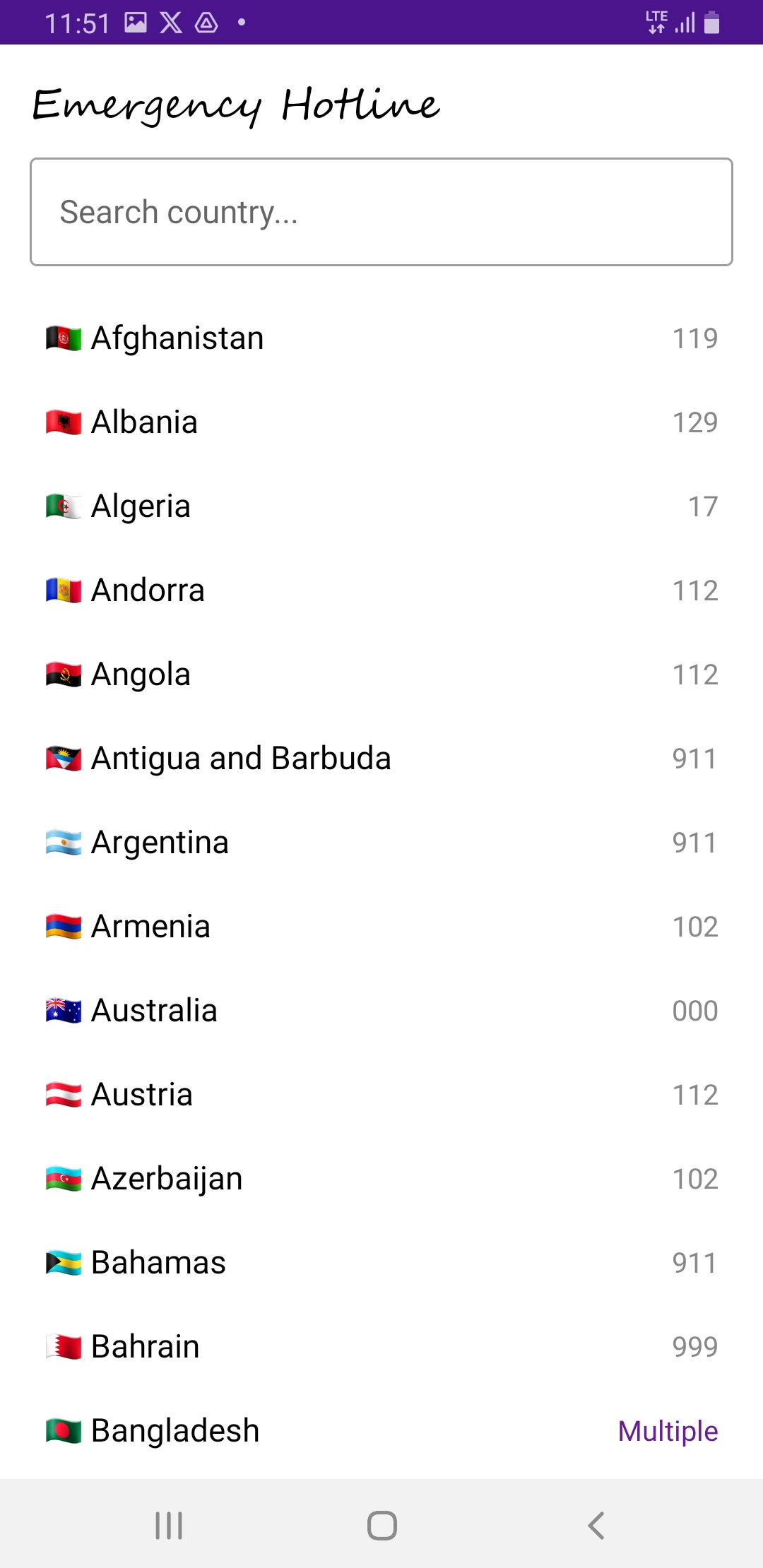Open Andorra emergency number
The image size is (763, 1568).
[381, 590]
